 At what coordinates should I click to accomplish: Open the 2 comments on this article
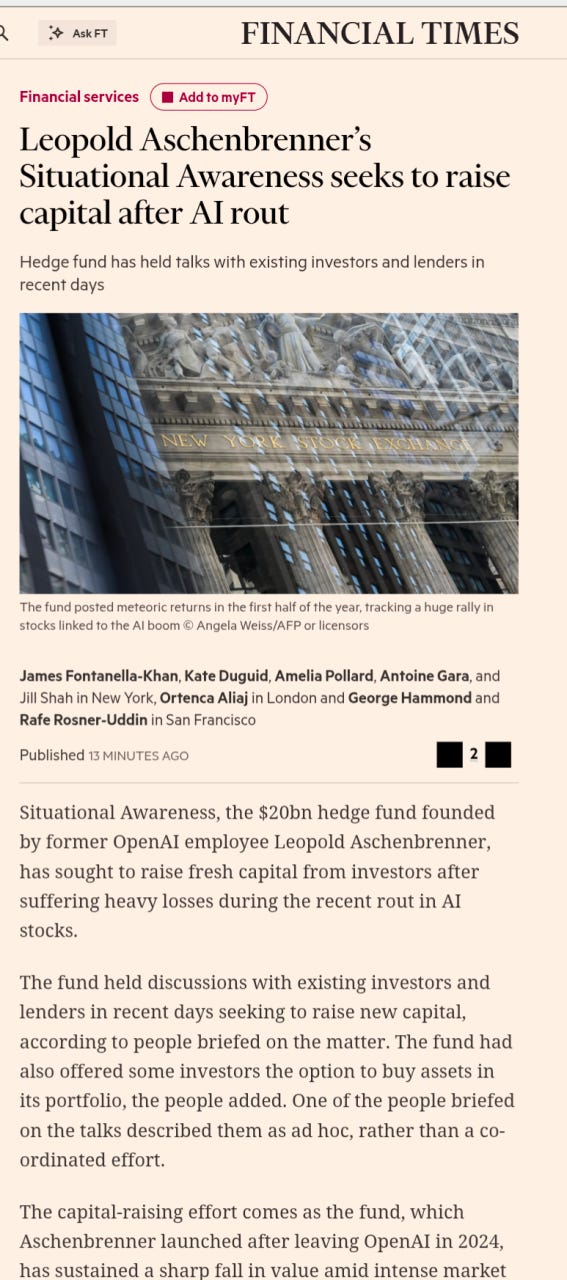pyautogui.click(x=474, y=754)
